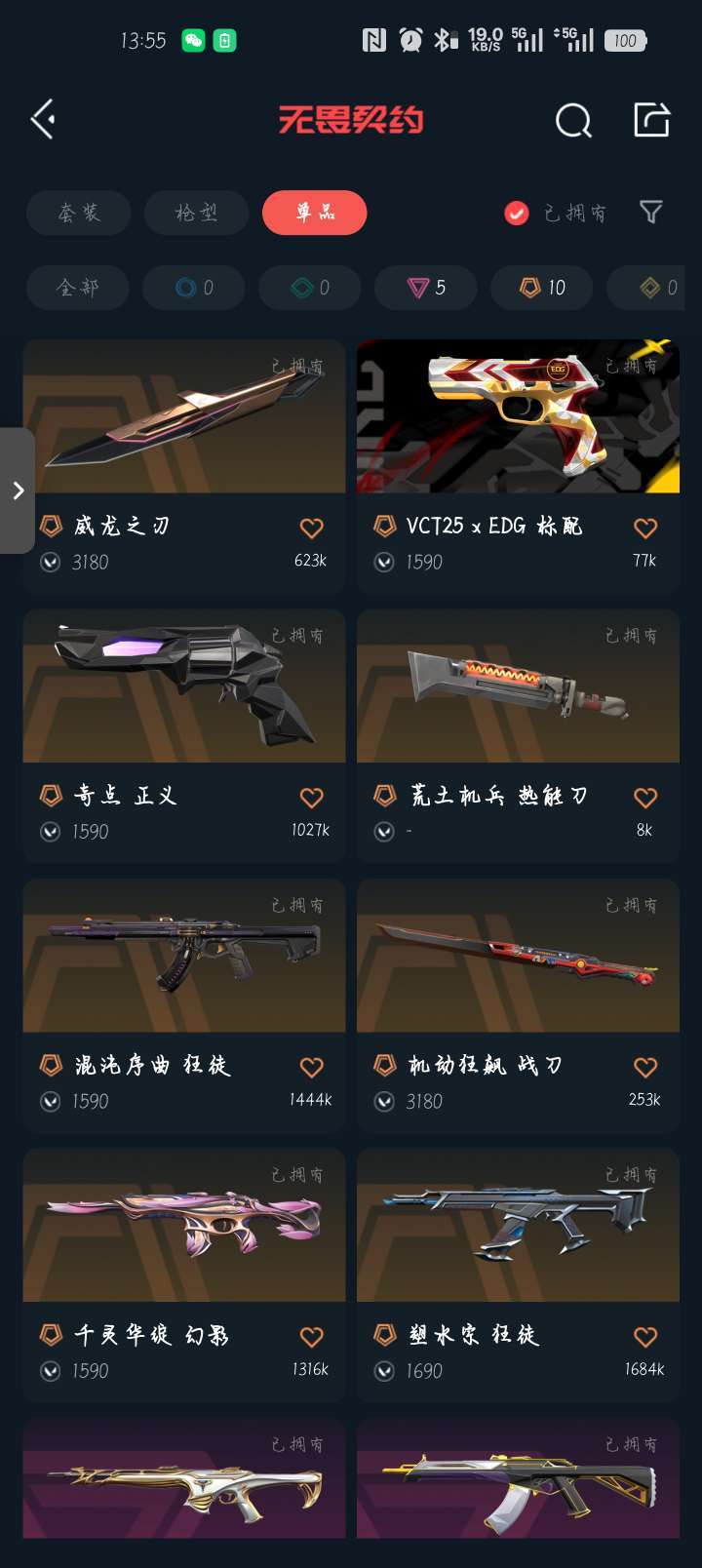Filter by the pink triangle tier showing 5
The width and height of the screenshot is (702, 1568).
point(426,288)
